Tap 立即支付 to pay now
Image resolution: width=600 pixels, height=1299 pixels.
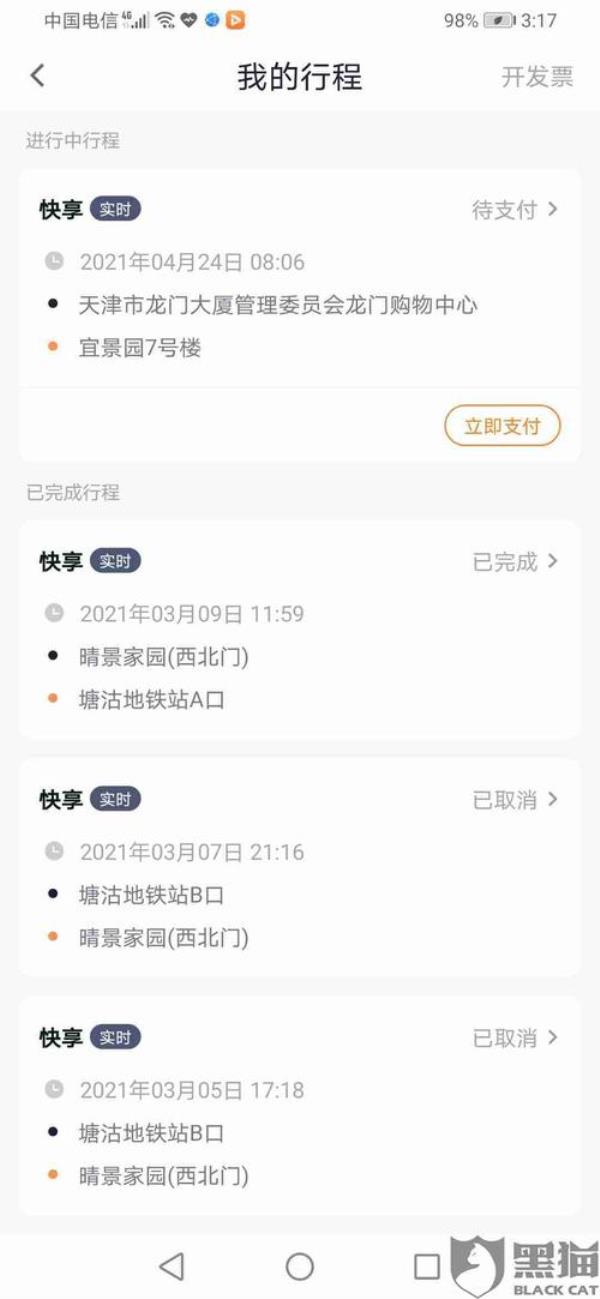click(502, 427)
